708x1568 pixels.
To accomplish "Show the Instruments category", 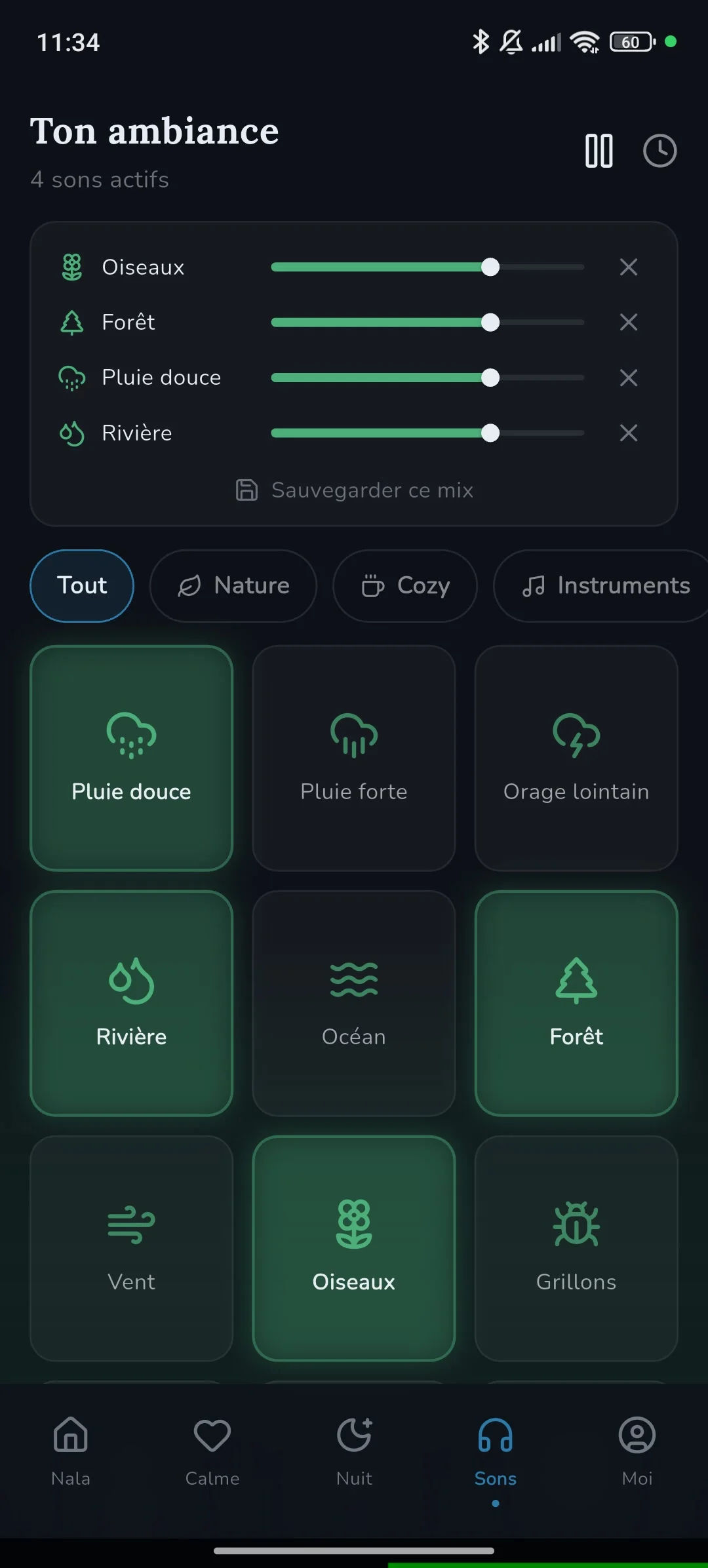I will pos(604,585).
